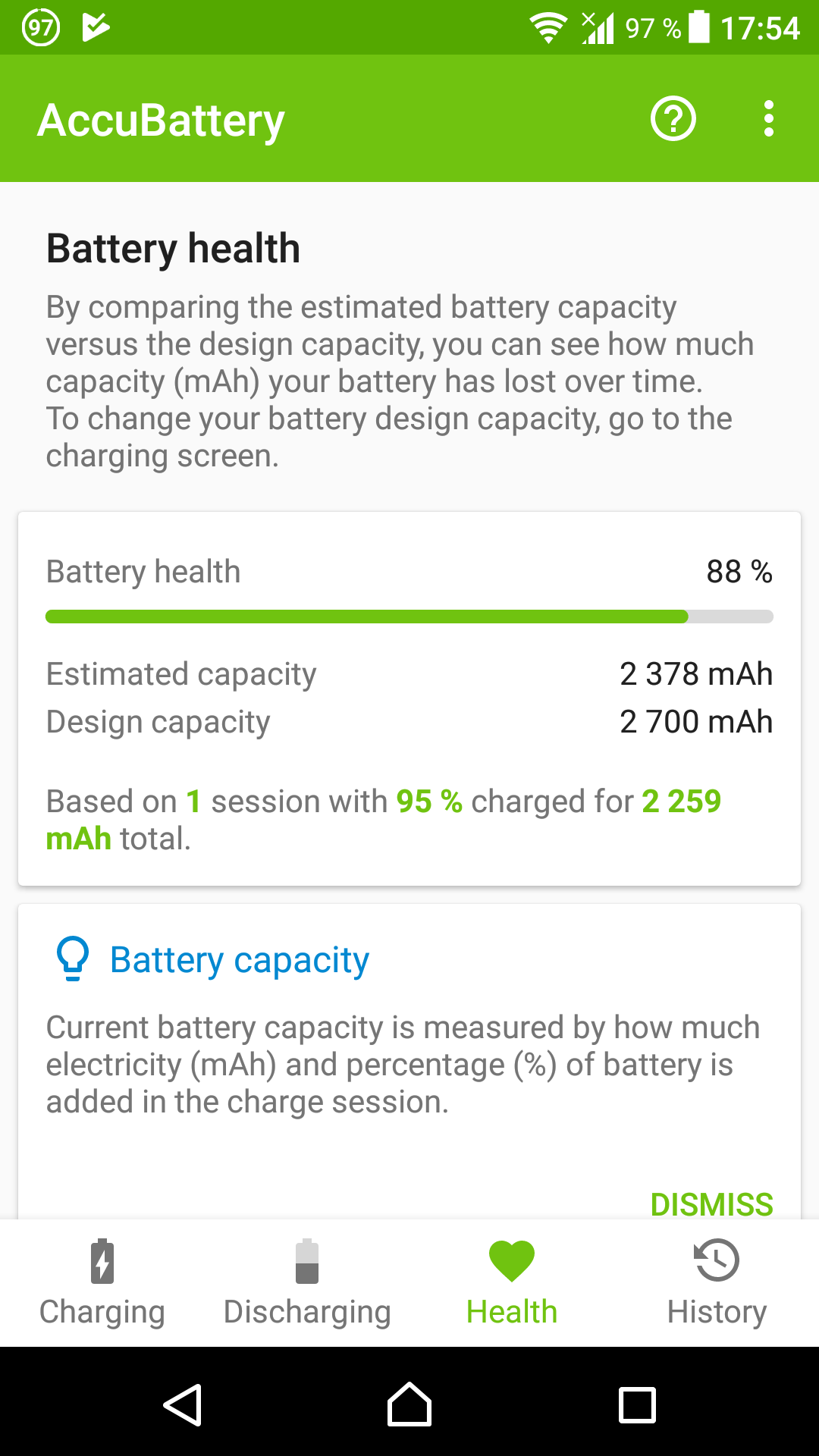Dismiss the Battery capacity tip

(711, 1203)
